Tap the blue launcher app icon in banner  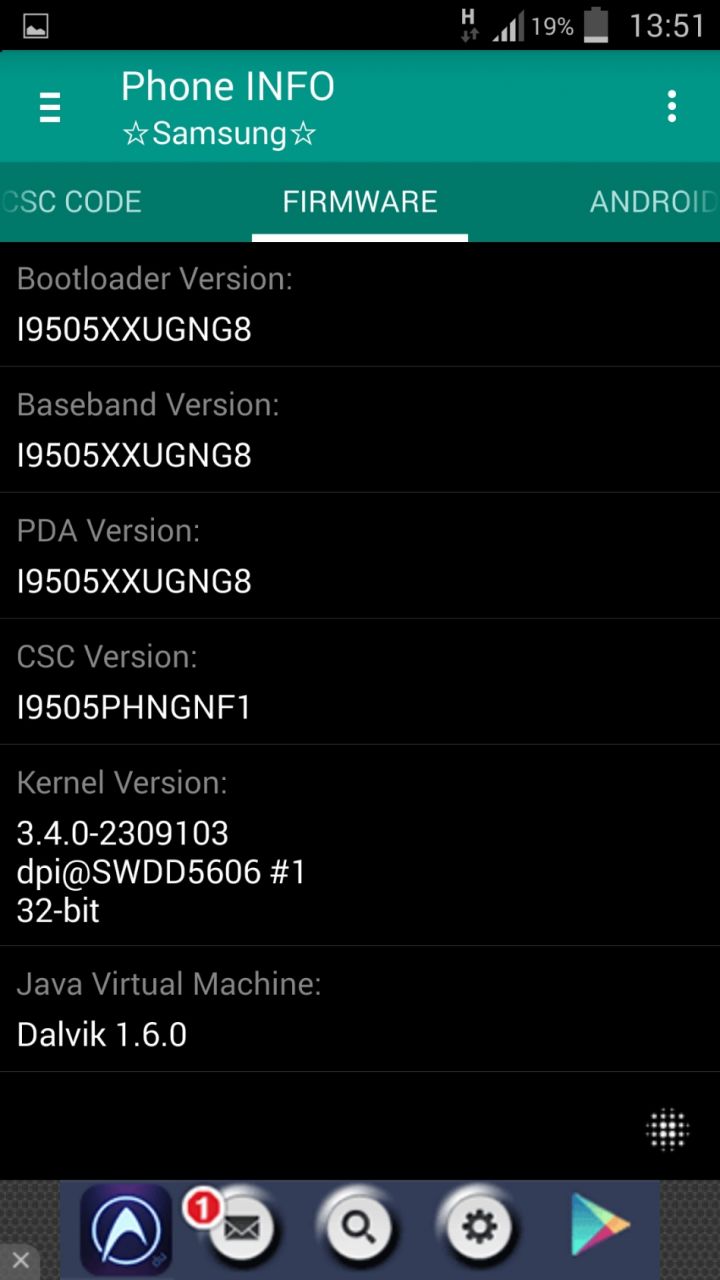(126, 1230)
